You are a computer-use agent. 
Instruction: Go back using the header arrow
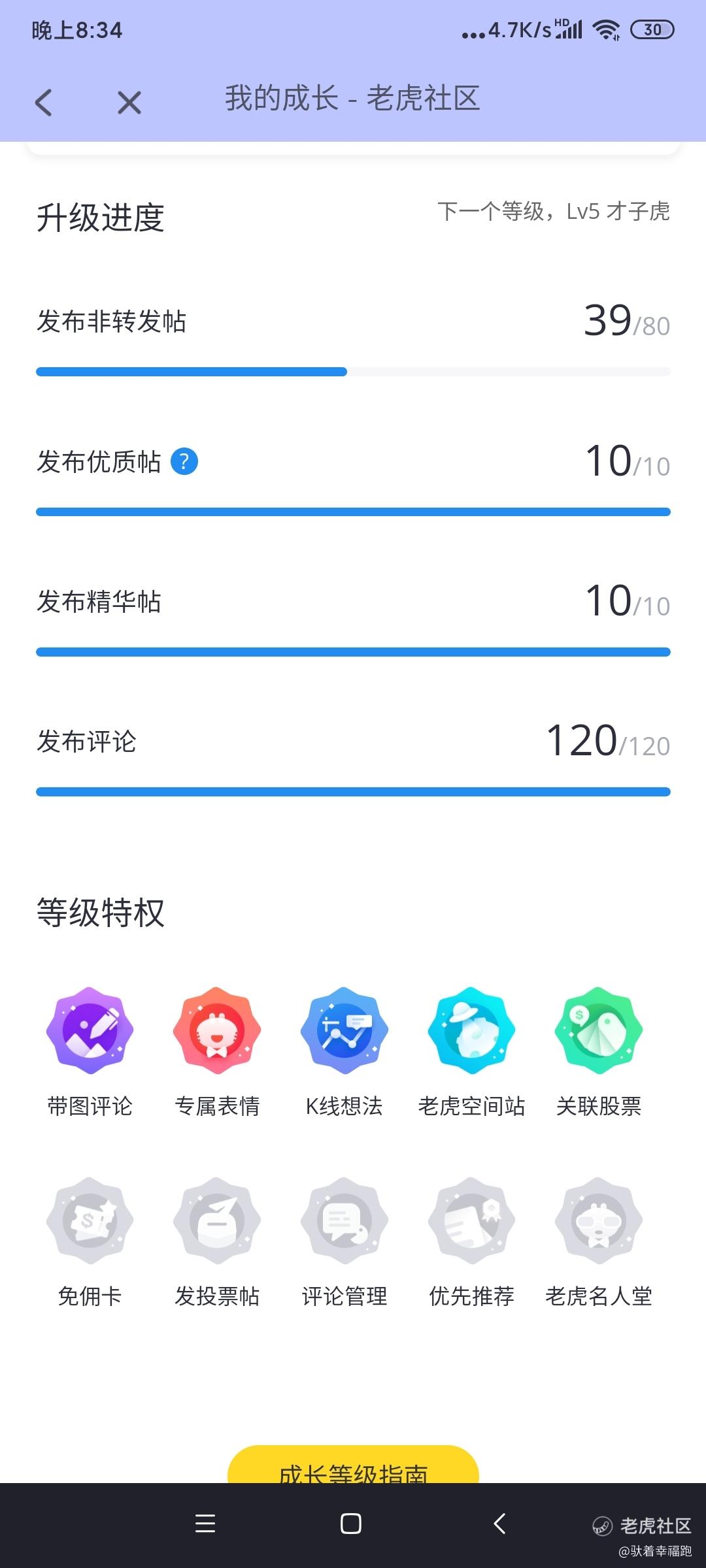44,103
